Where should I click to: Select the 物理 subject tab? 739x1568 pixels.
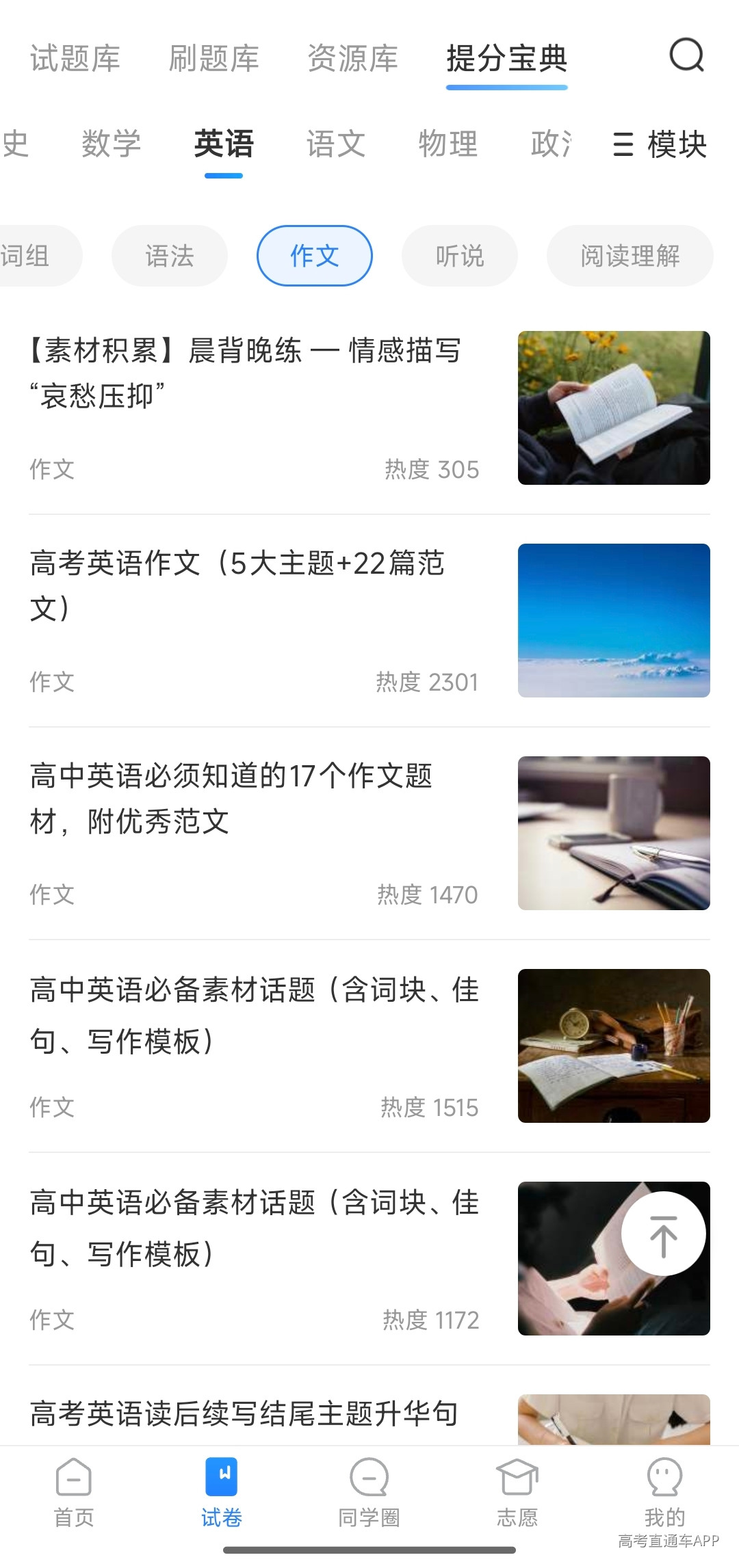tap(448, 144)
